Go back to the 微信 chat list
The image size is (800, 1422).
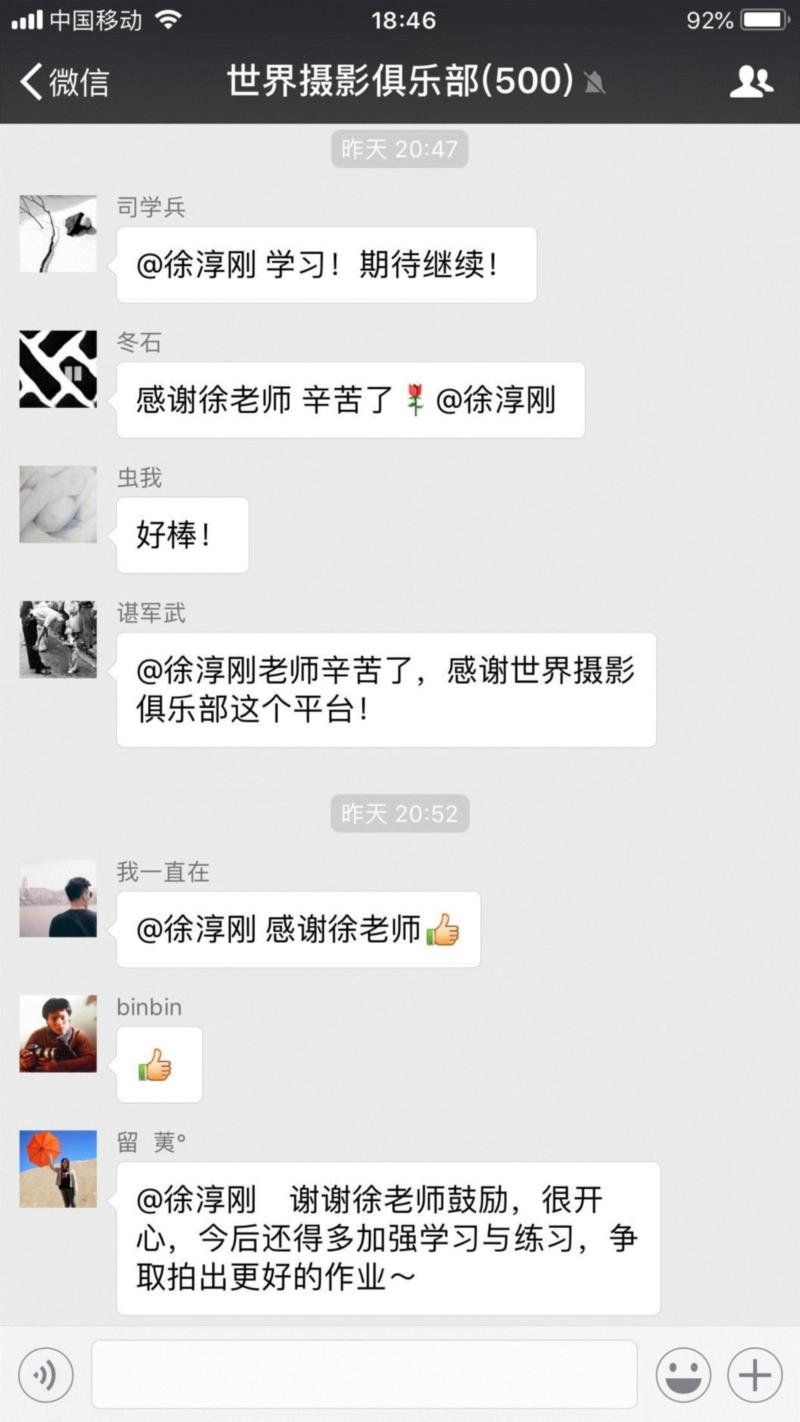pyautogui.click(x=64, y=82)
